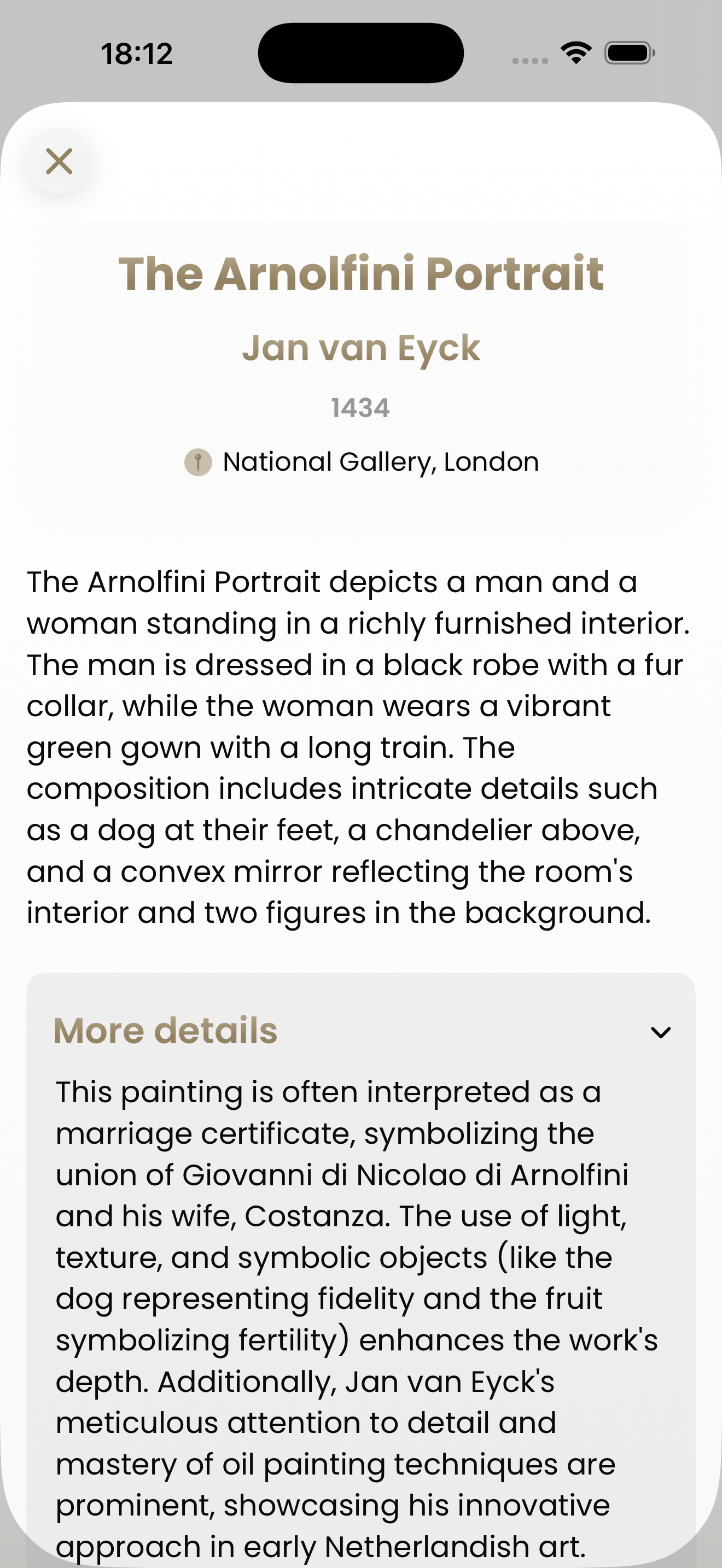Screen dimensions: 722x1568
Task: Select artist name Jan van Eyck
Action: 361,348
